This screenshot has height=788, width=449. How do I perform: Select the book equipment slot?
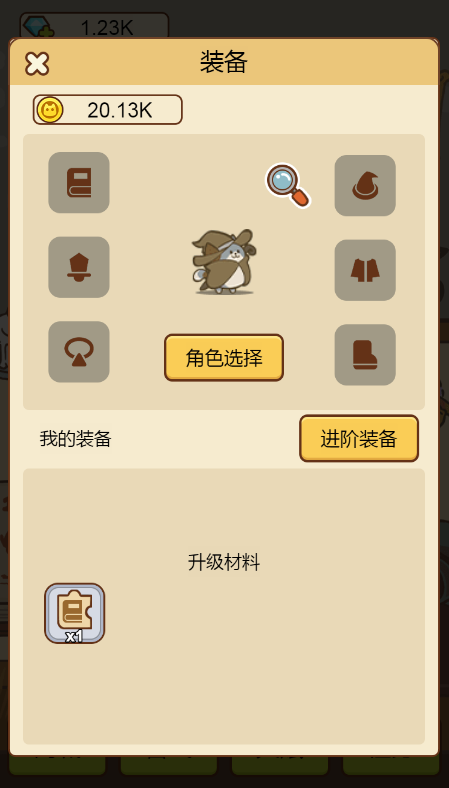click(x=79, y=182)
